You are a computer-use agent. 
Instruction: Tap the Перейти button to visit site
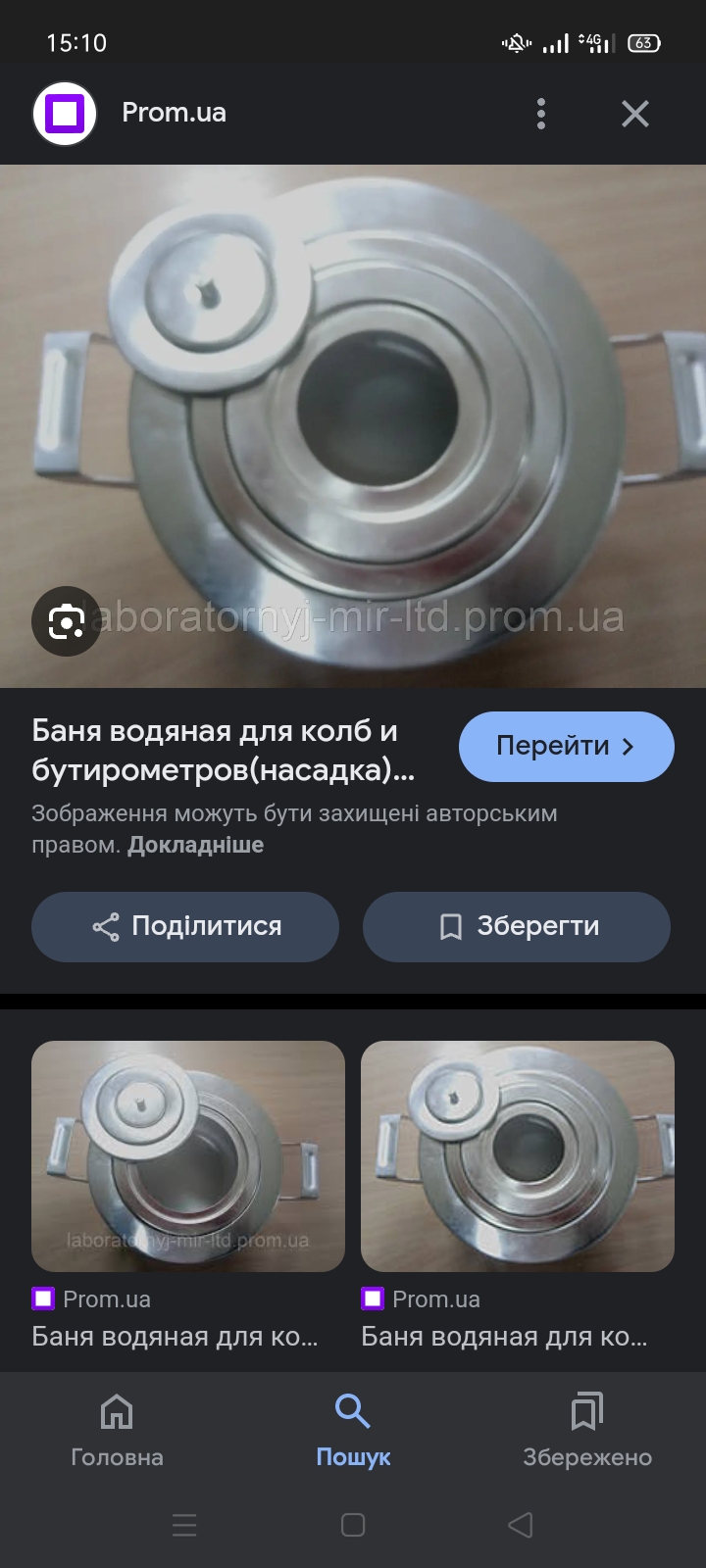point(567,747)
